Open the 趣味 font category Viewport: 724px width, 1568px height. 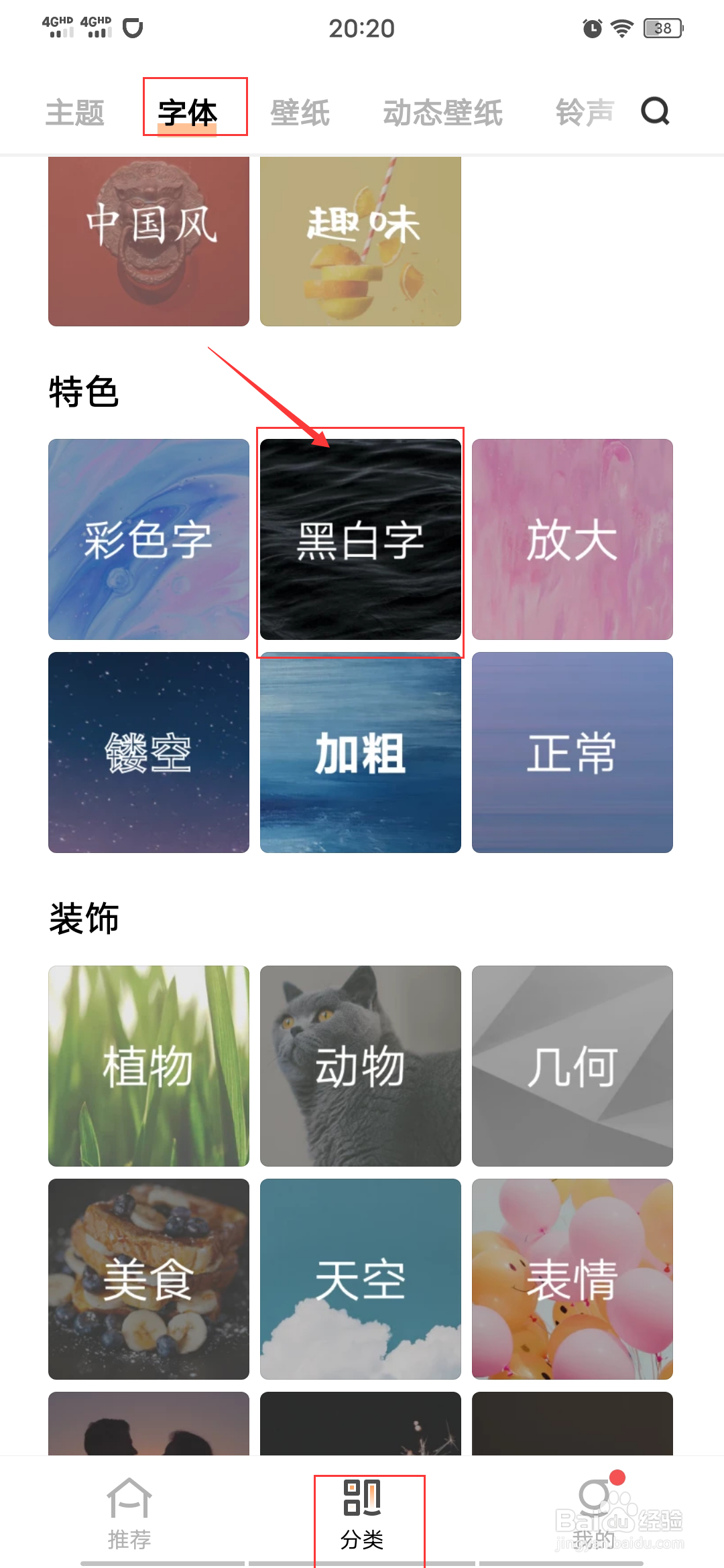point(361,241)
